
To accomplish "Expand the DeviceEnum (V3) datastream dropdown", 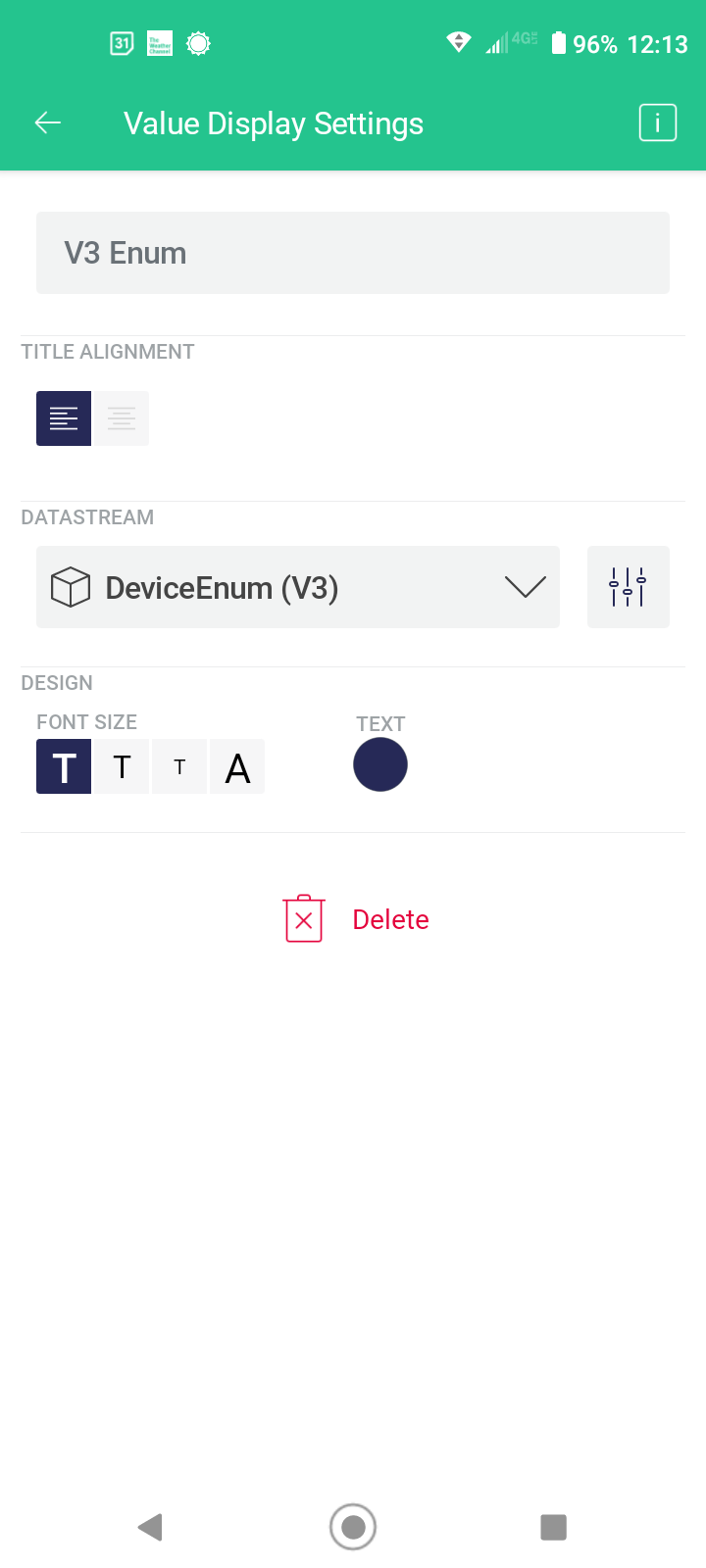I will [298, 587].
